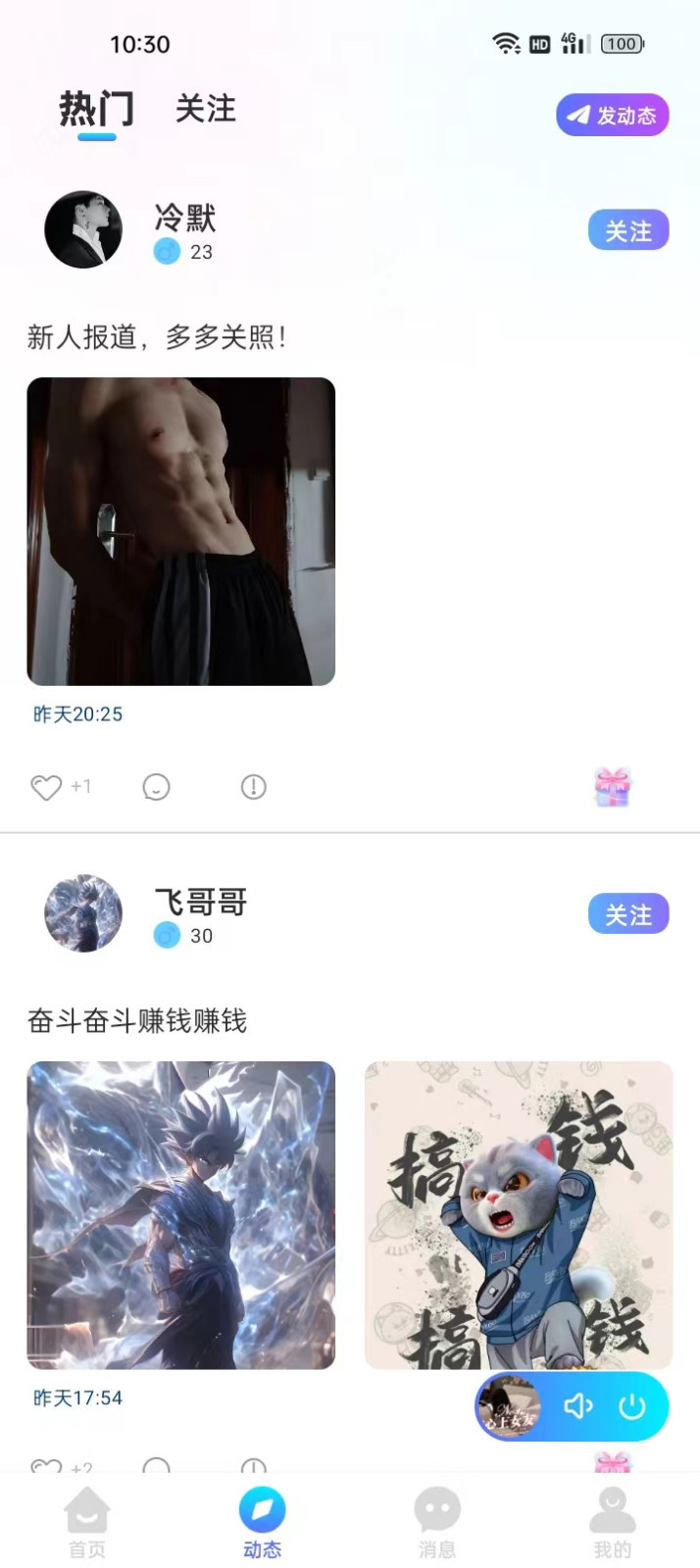Image resolution: width=700 pixels, height=1568 pixels.
Task: Turn off the floating player
Action: (632, 1406)
